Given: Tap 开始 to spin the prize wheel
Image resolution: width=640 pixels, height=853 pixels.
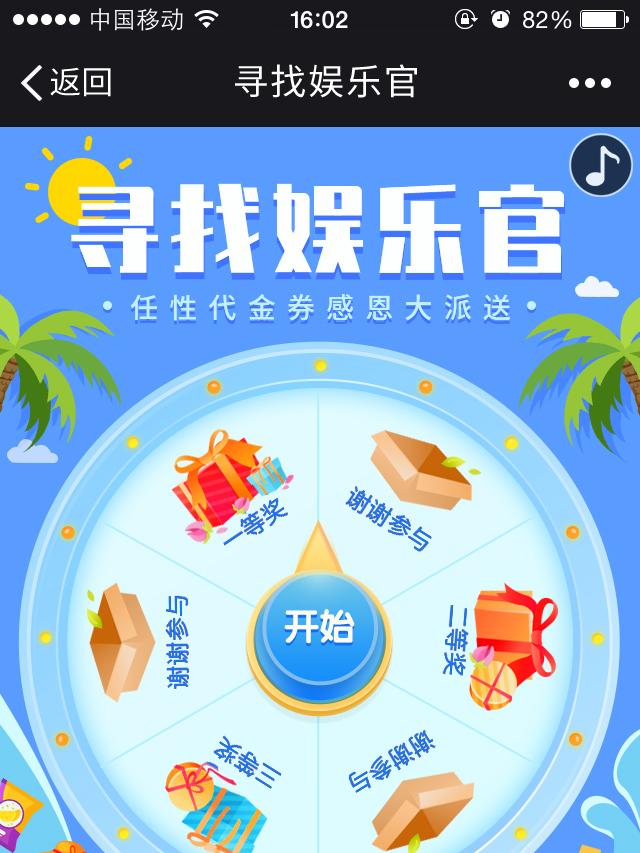Looking at the screenshot, I should click(319, 629).
